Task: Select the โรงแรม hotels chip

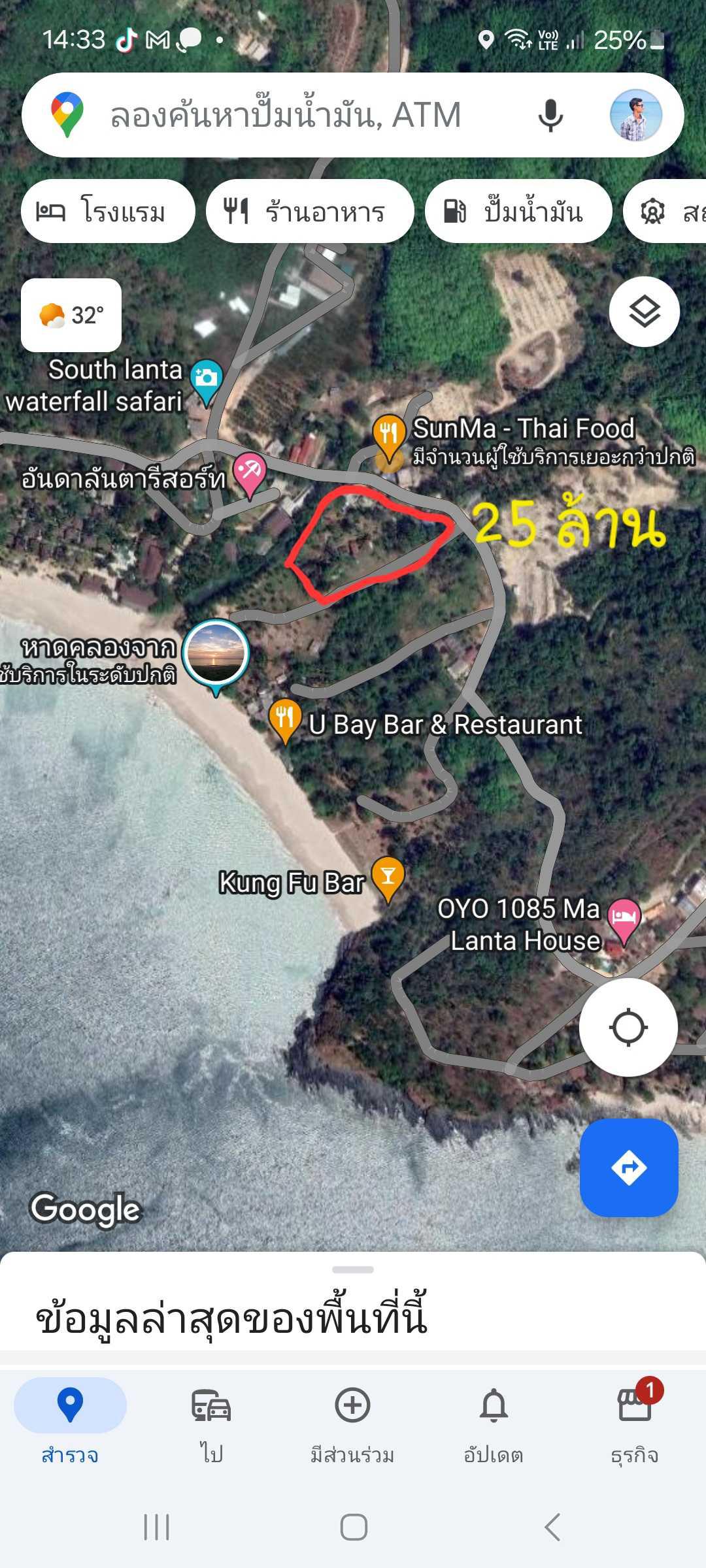Action: [108, 212]
